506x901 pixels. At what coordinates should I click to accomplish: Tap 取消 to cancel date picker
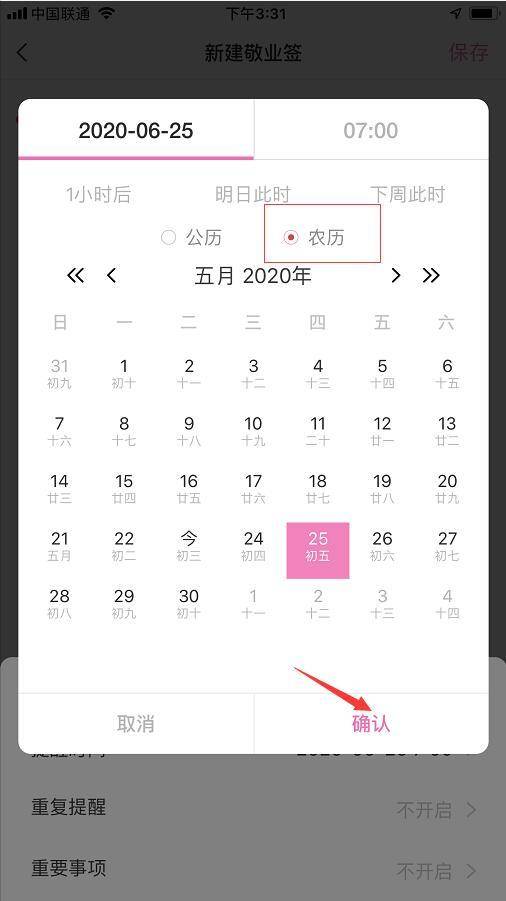pos(136,723)
